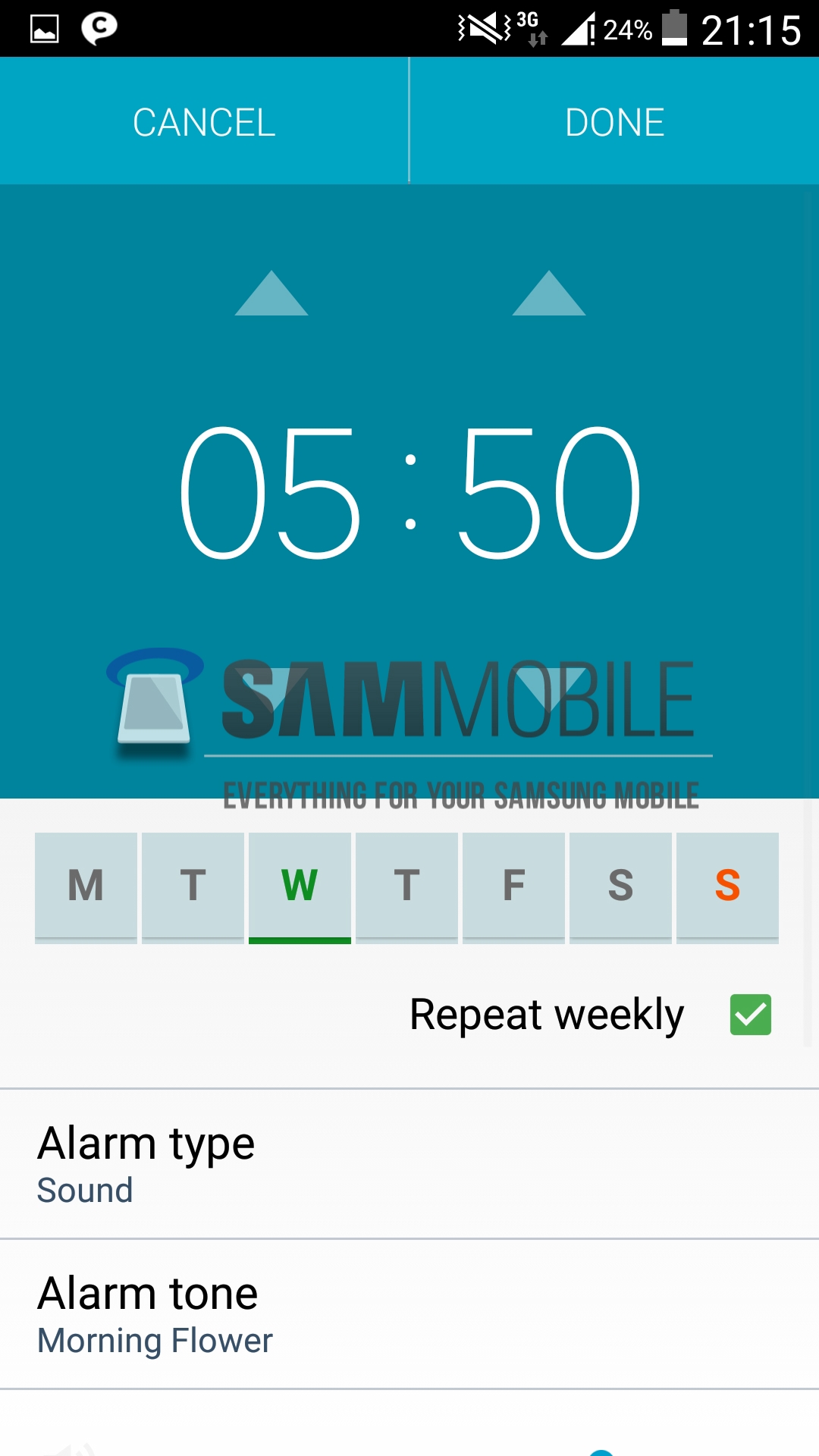
Task: Select Thursday for the alarm
Action: coord(406,886)
